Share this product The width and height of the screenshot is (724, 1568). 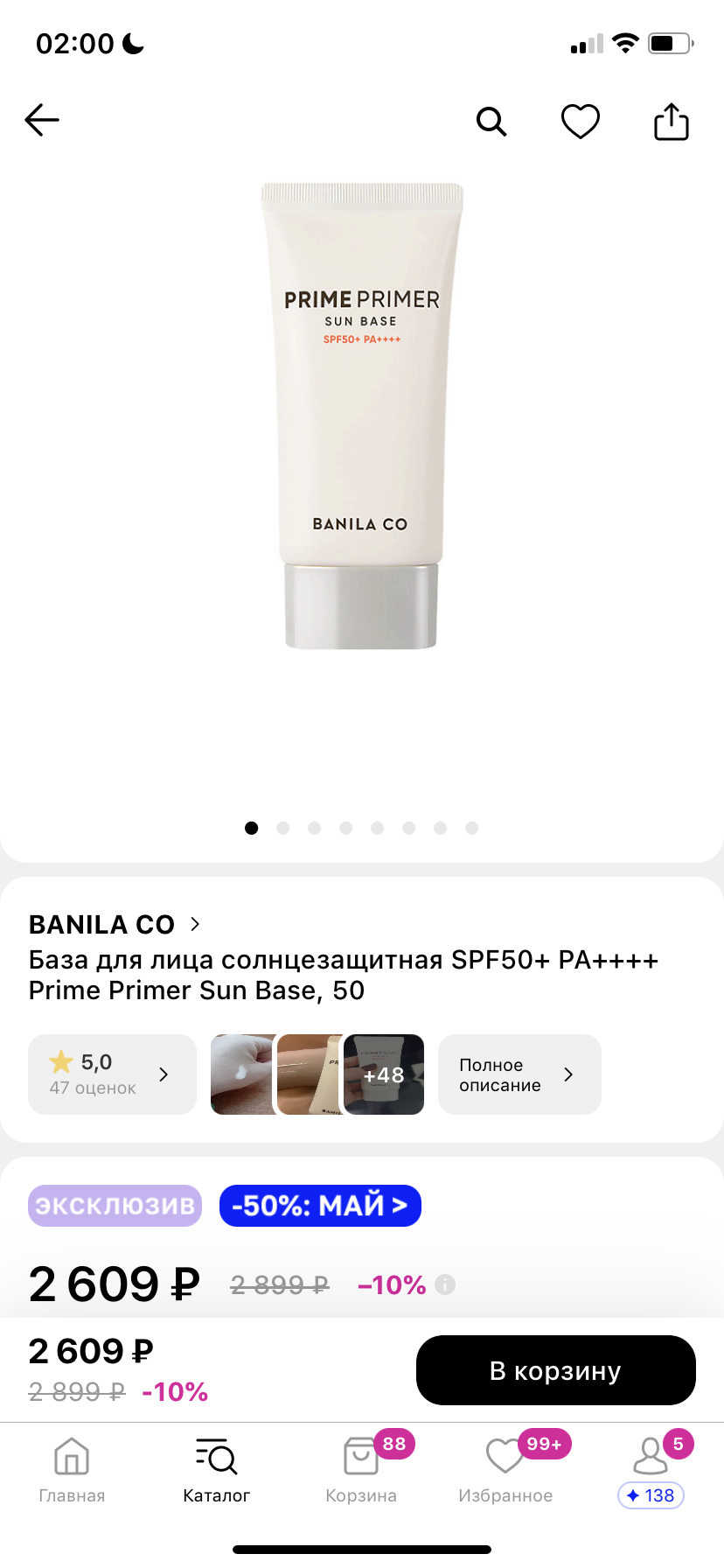click(x=672, y=122)
